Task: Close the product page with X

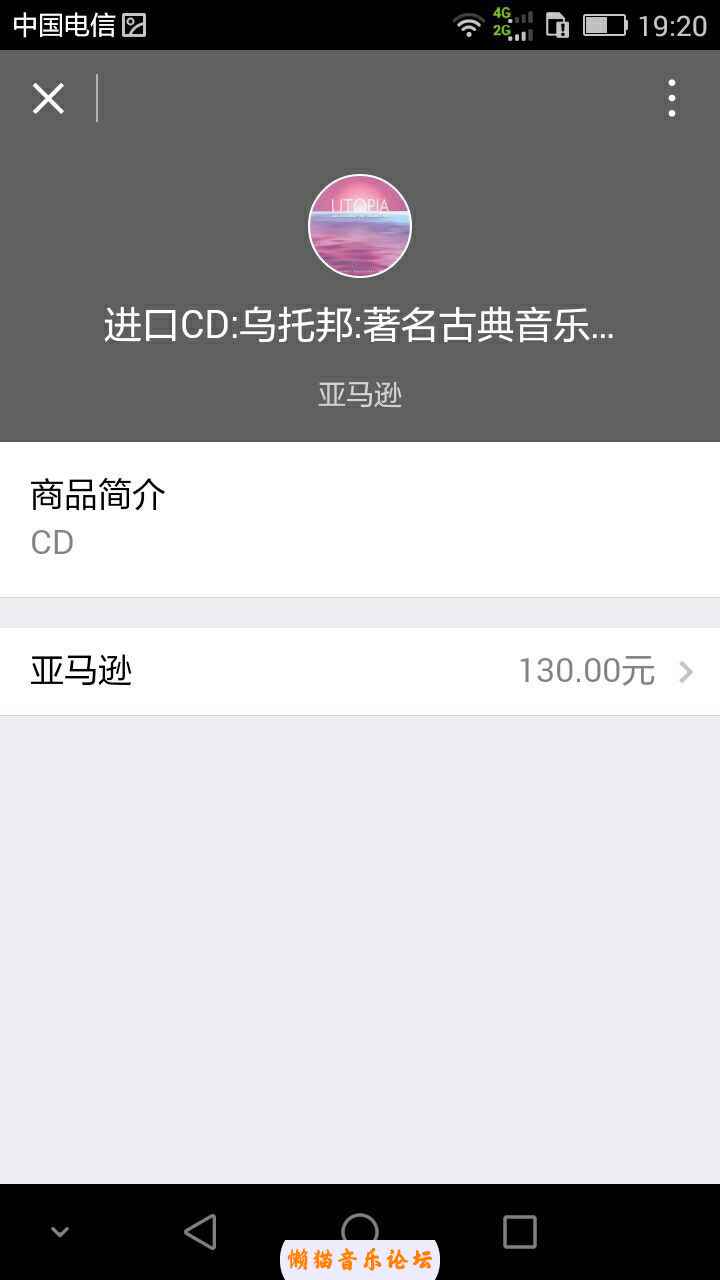Action: tap(48, 98)
